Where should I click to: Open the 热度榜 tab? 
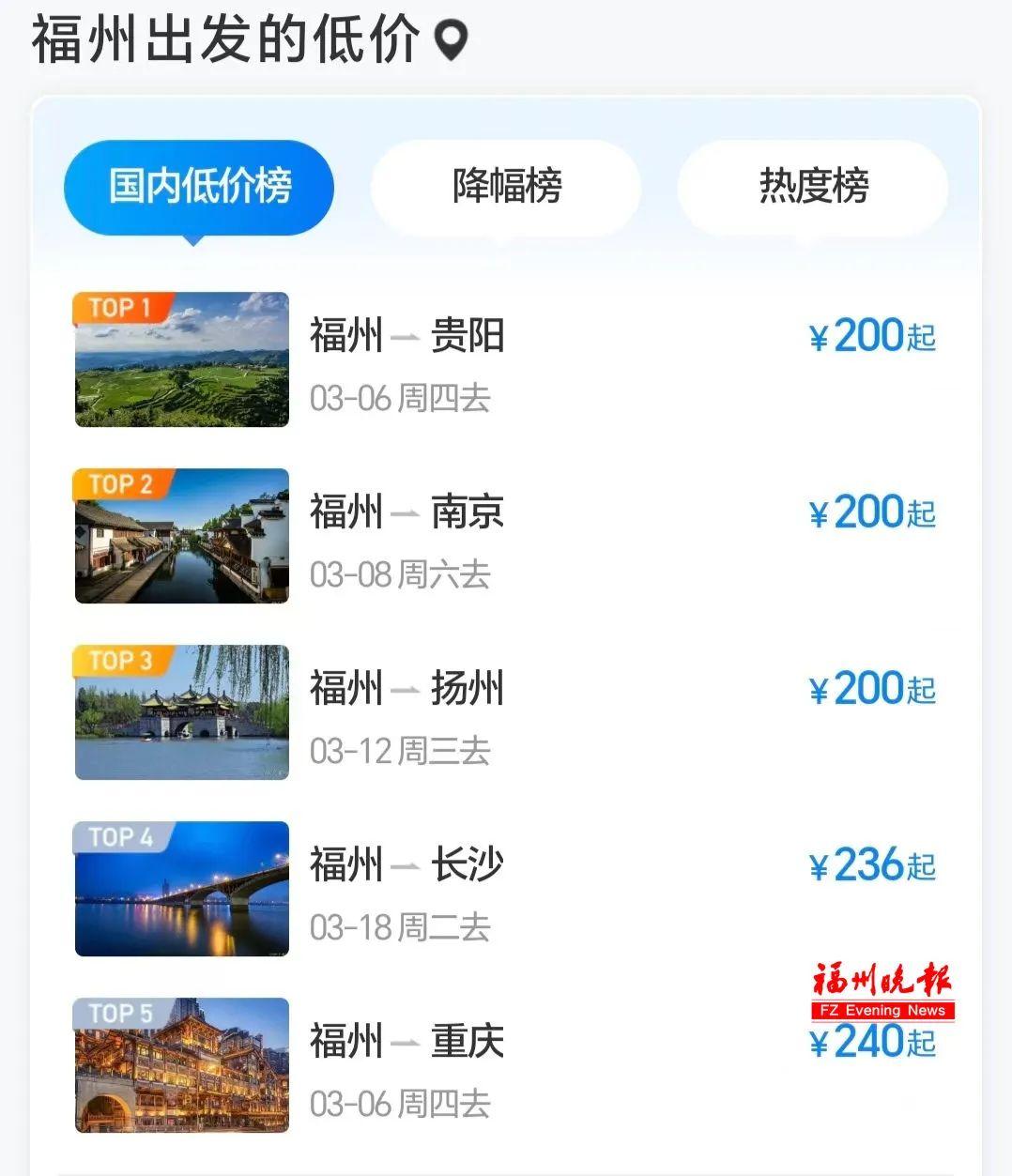(815, 187)
